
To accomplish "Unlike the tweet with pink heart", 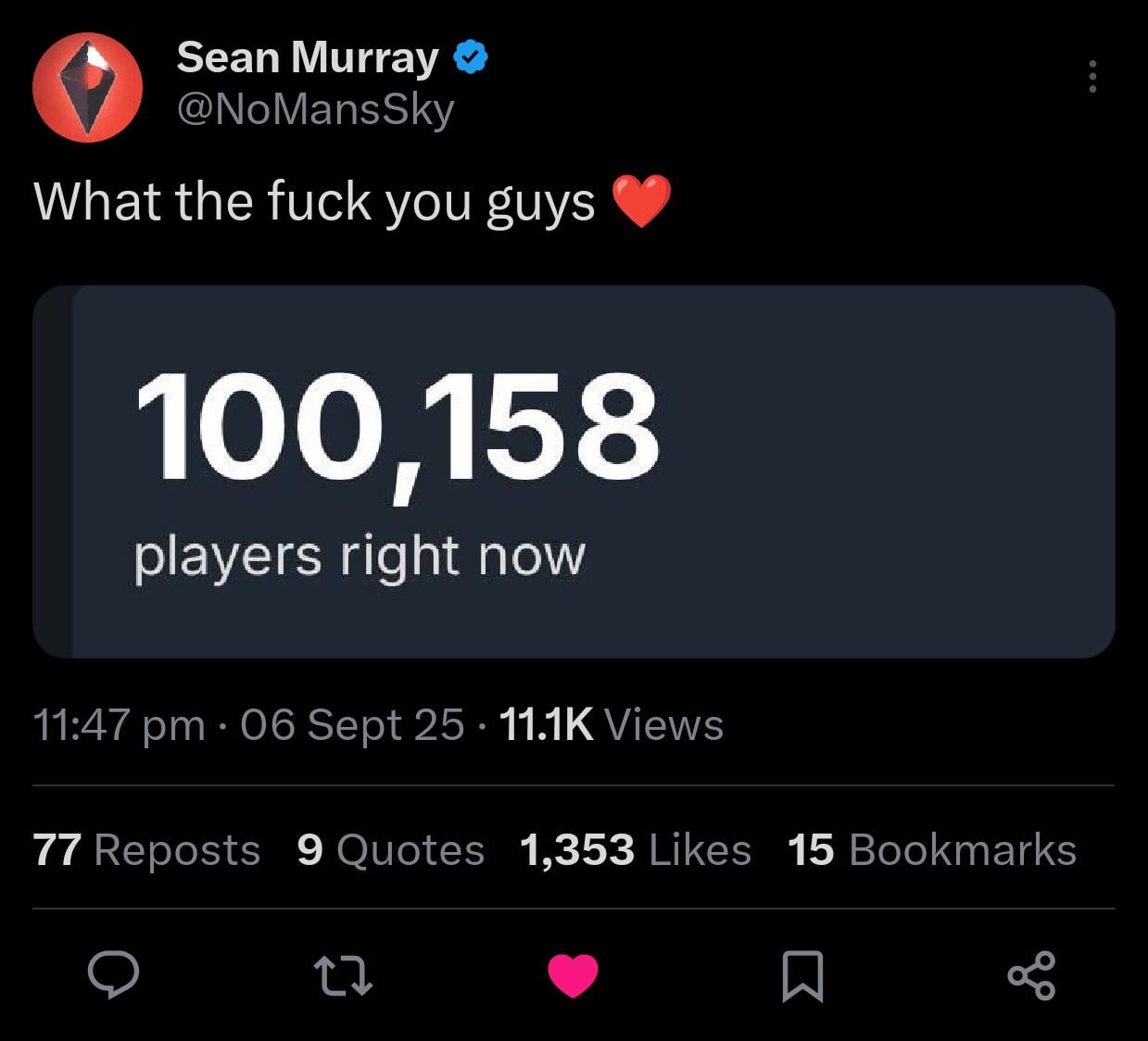I will coord(573,976).
